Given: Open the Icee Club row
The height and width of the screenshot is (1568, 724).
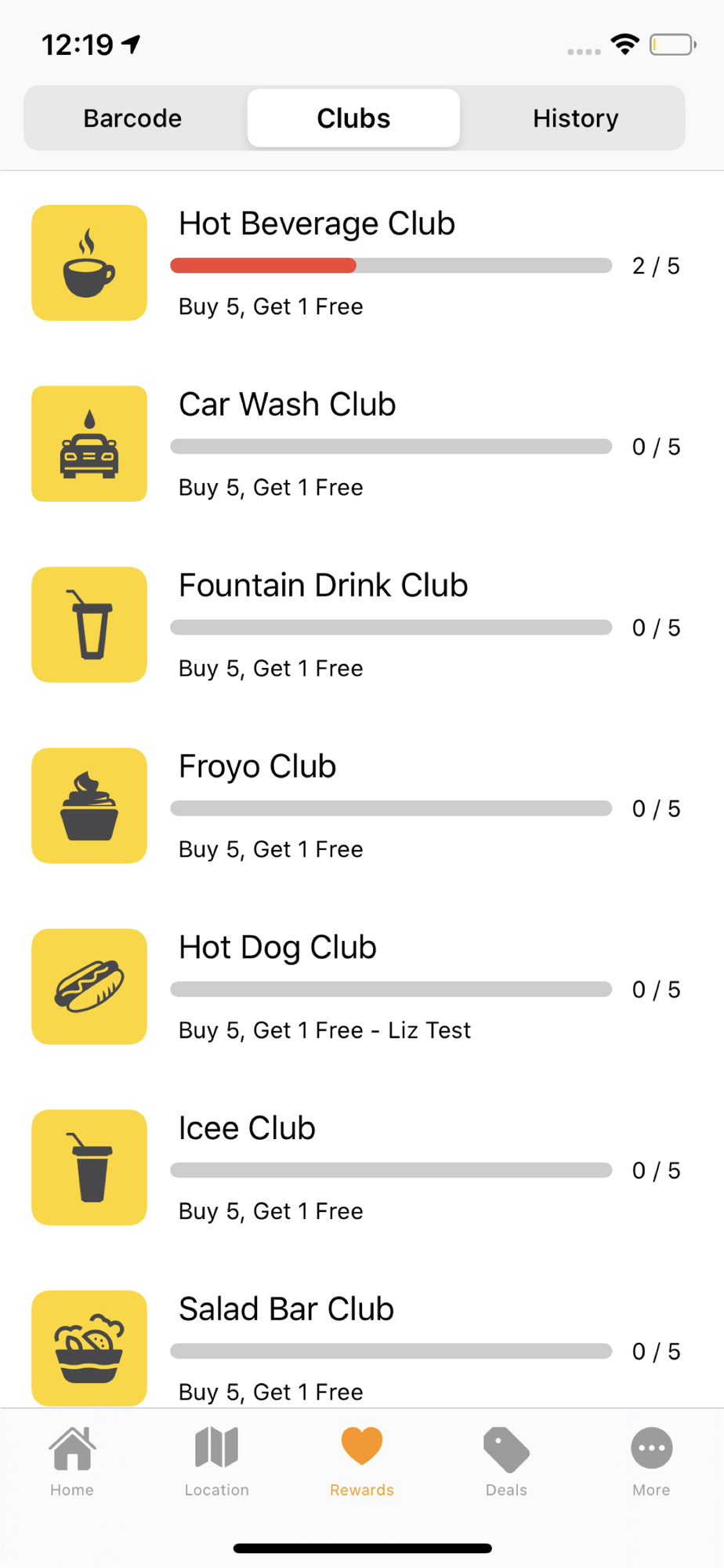Looking at the screenshot, I should (x=360, y=1167).
